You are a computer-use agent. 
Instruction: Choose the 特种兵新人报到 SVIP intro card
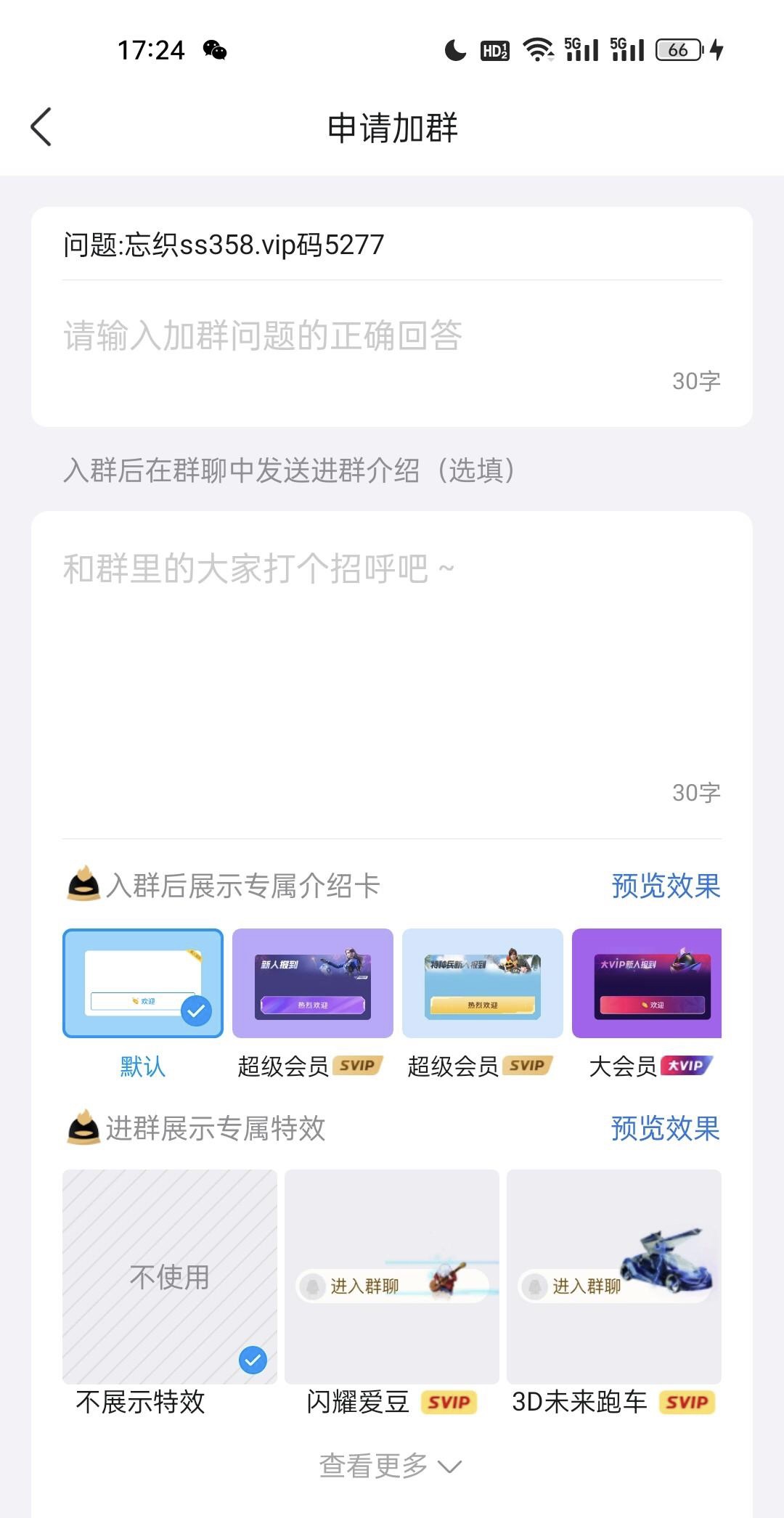482,983
